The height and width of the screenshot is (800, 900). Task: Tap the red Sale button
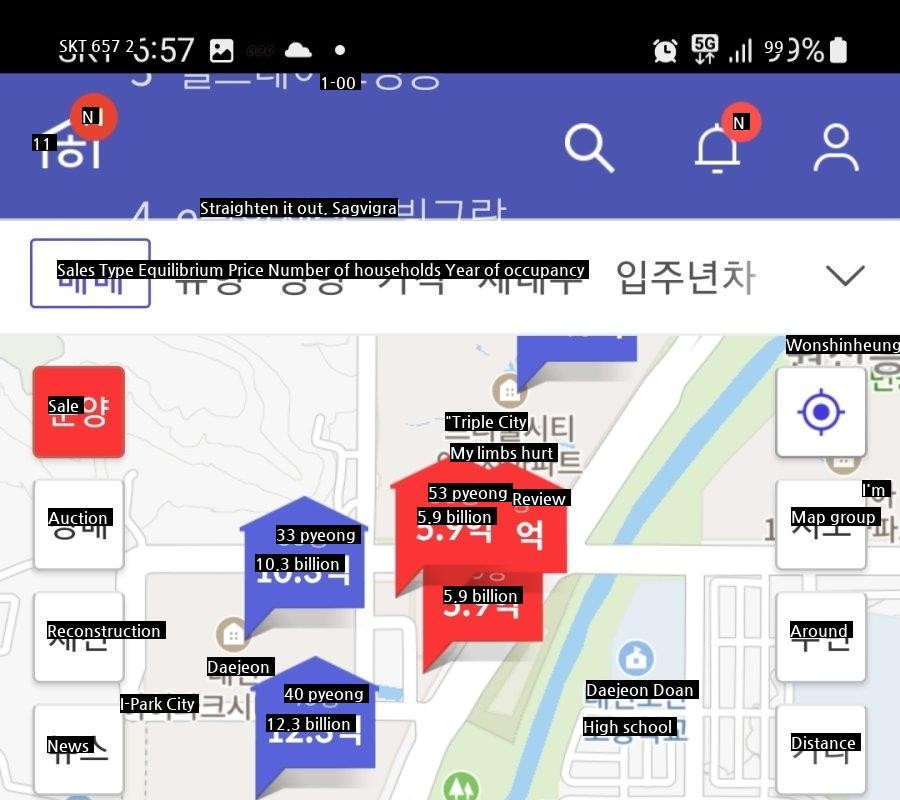[x=79, y=412]
